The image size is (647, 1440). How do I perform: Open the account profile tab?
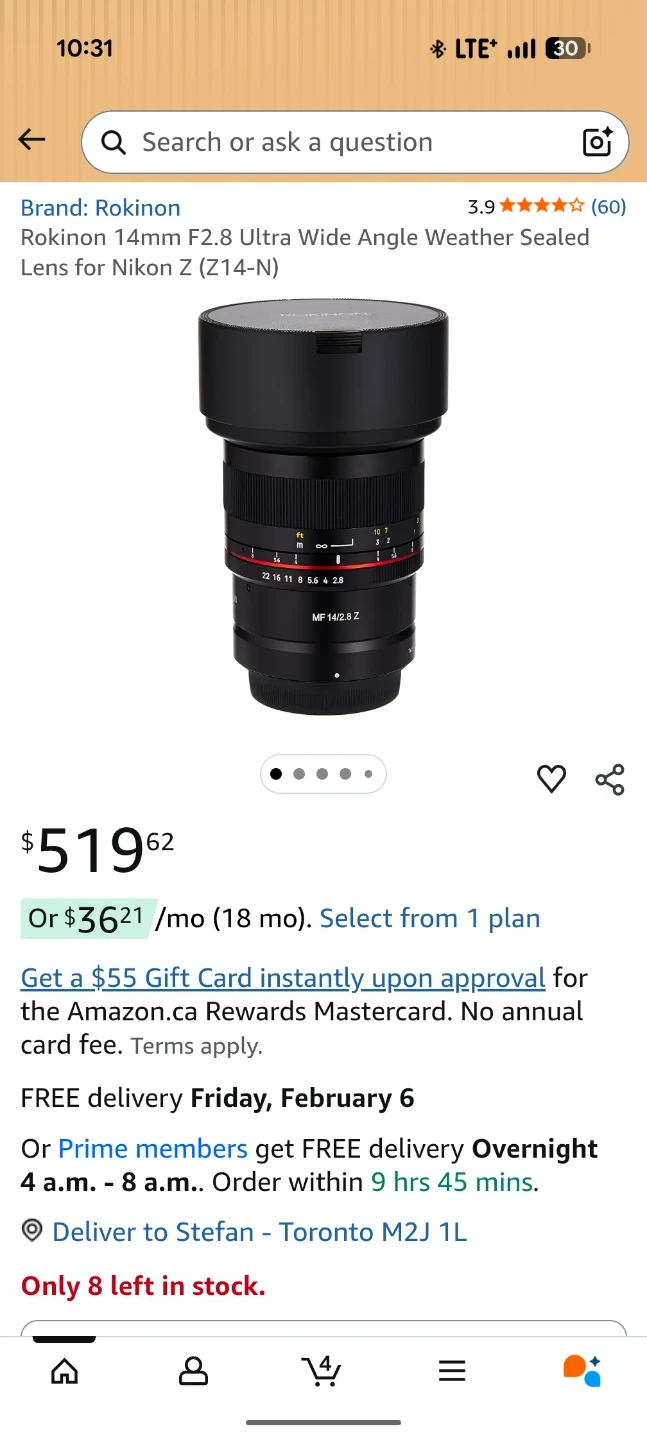(193, 1370)
